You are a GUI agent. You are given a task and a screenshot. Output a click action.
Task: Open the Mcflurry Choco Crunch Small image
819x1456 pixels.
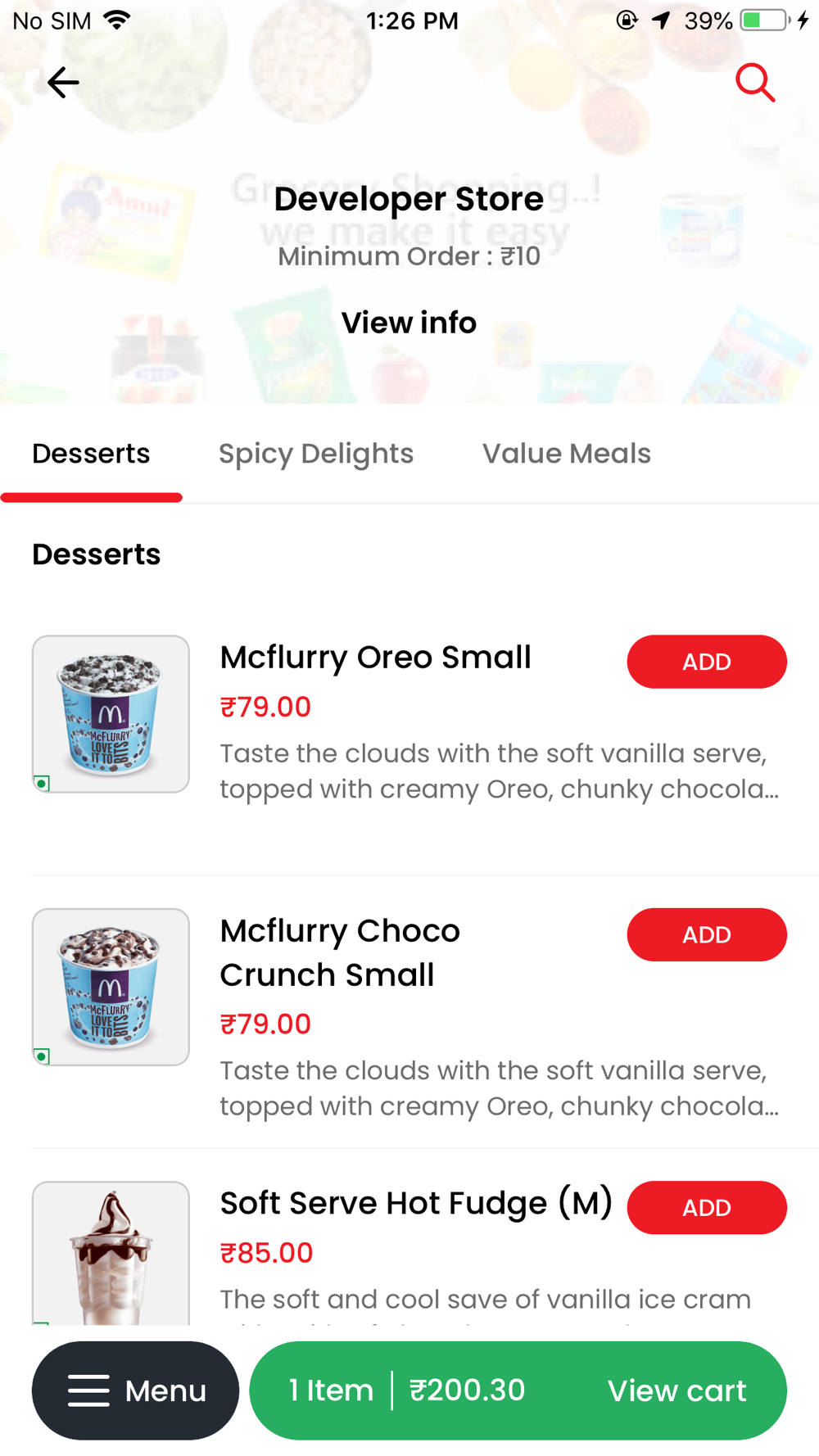tap(111, 987)
